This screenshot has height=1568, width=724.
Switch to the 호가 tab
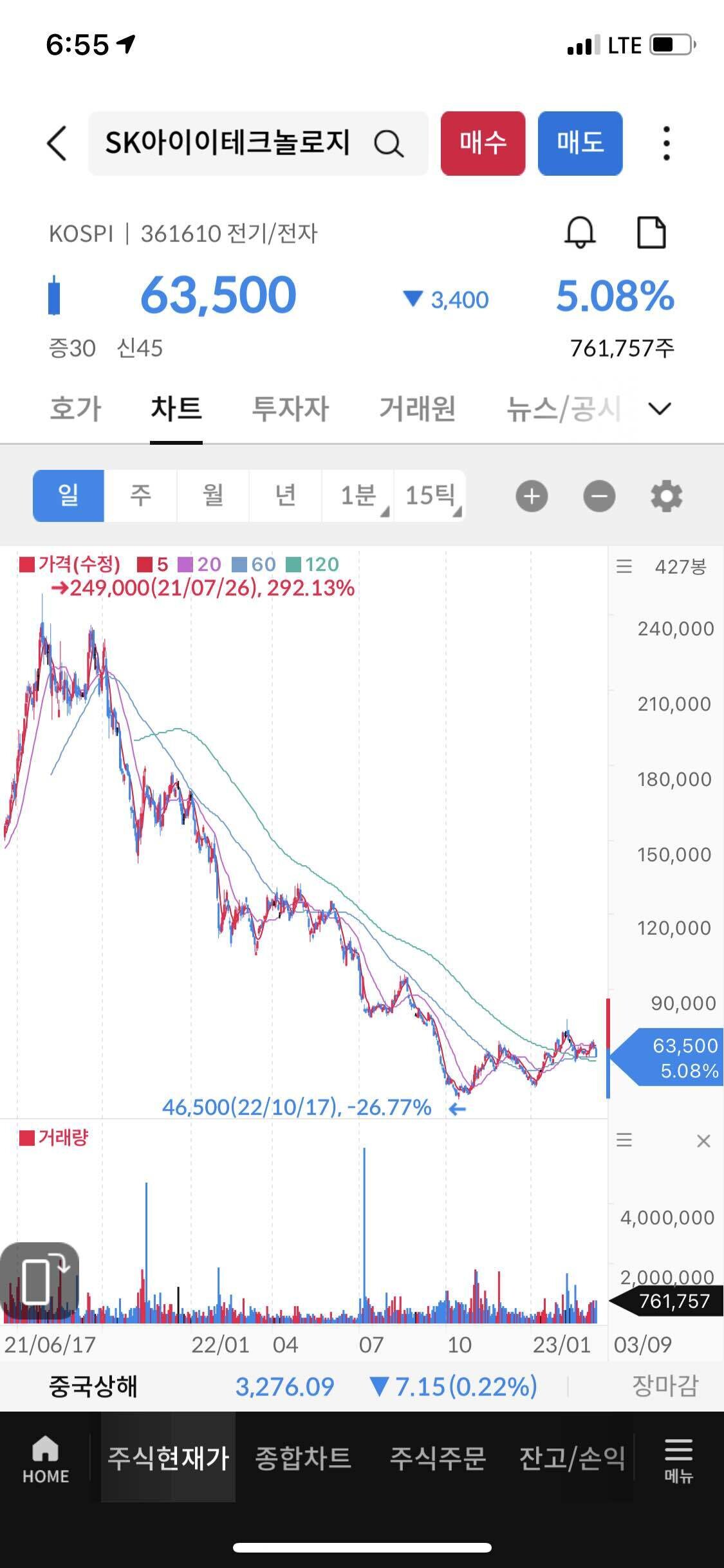pos(75,409)
